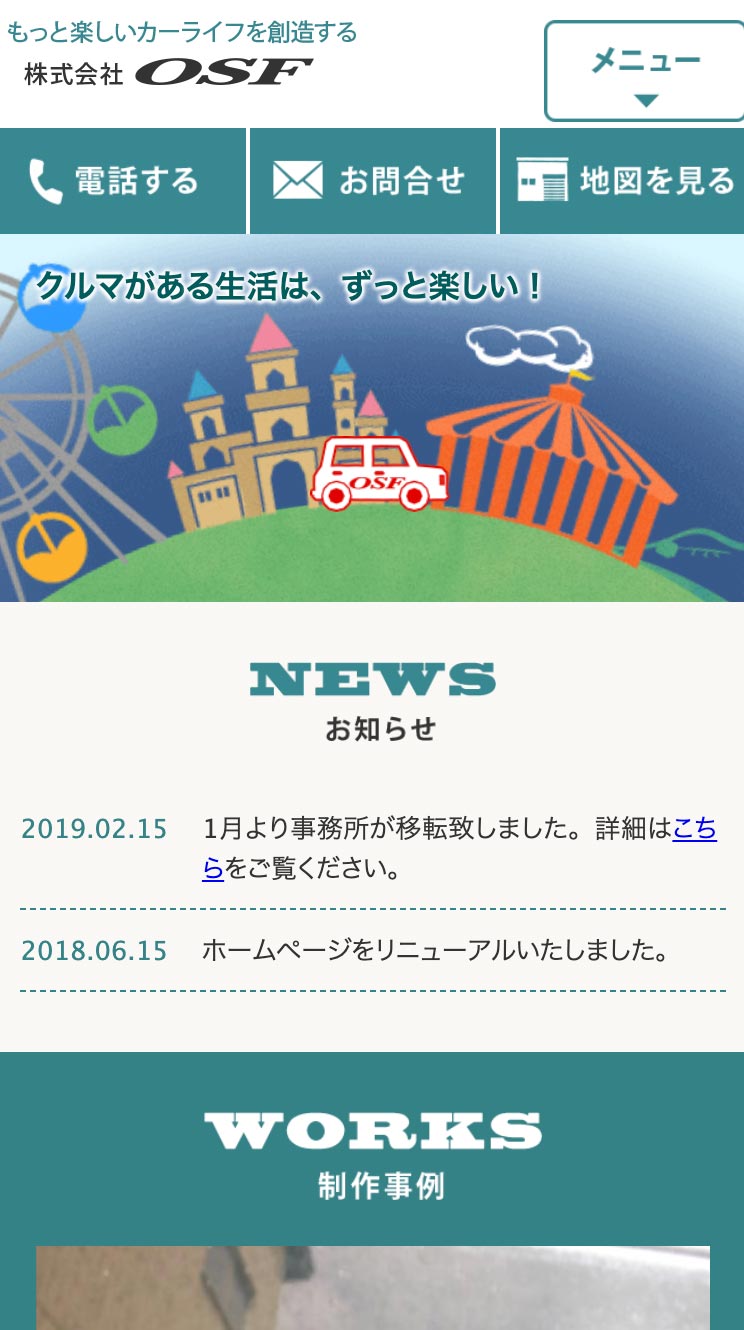Open the お問合せ contact button

click(x=372, y=181)
